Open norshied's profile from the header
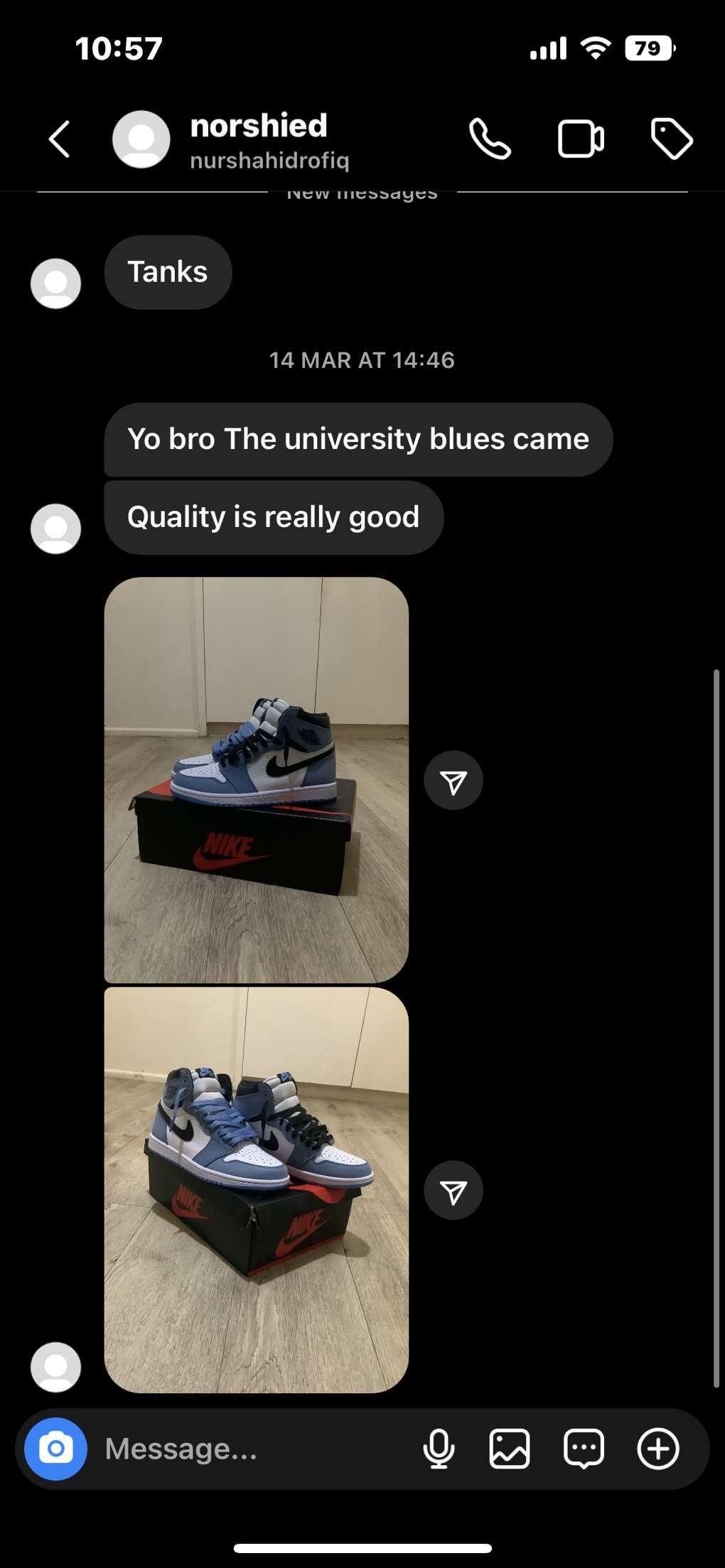Viewport: 725px width, 1568px height. coord(259,139)
